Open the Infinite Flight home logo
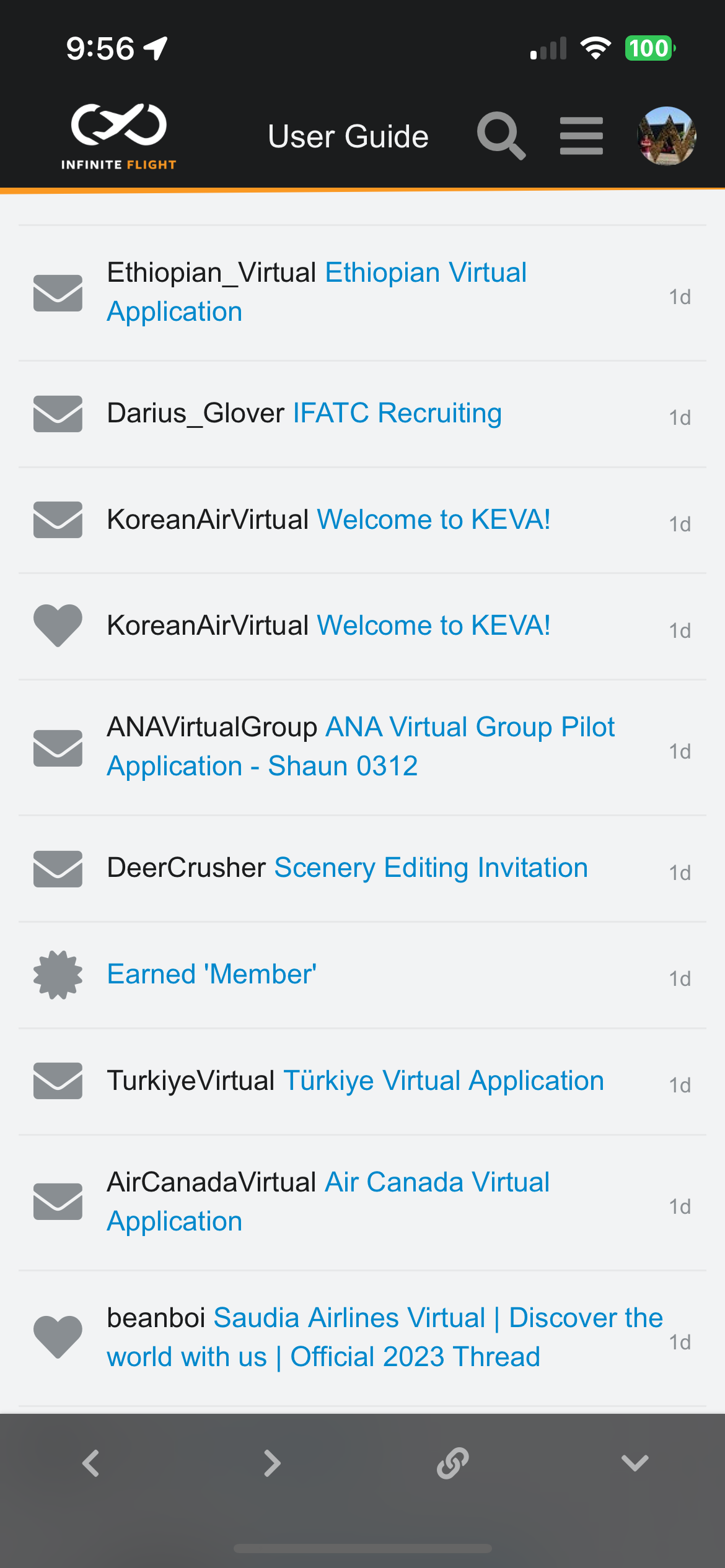Viewport: 725px width, 1568px height. tap(118, 136)
